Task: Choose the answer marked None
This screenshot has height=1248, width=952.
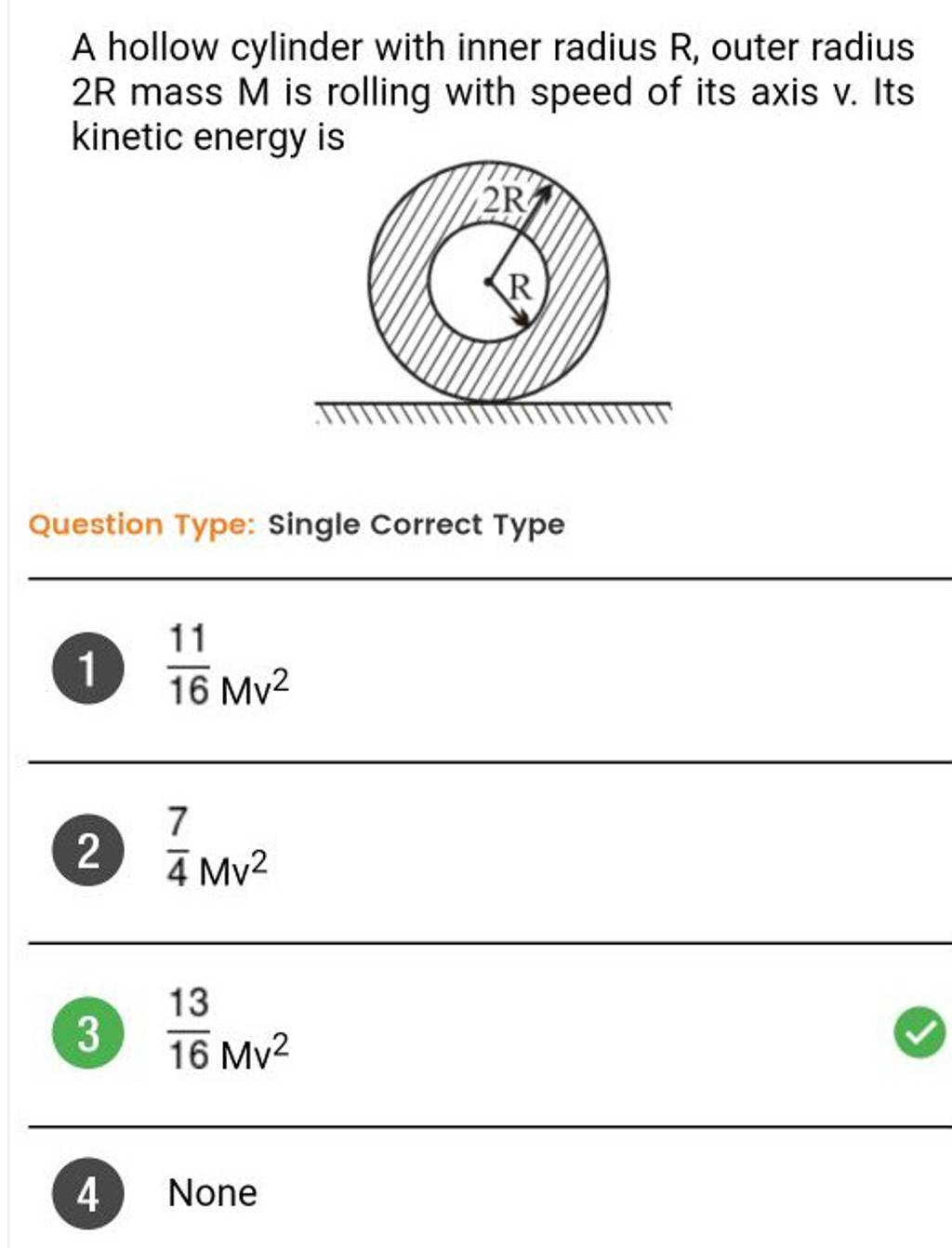Action: pos(211,1194)
